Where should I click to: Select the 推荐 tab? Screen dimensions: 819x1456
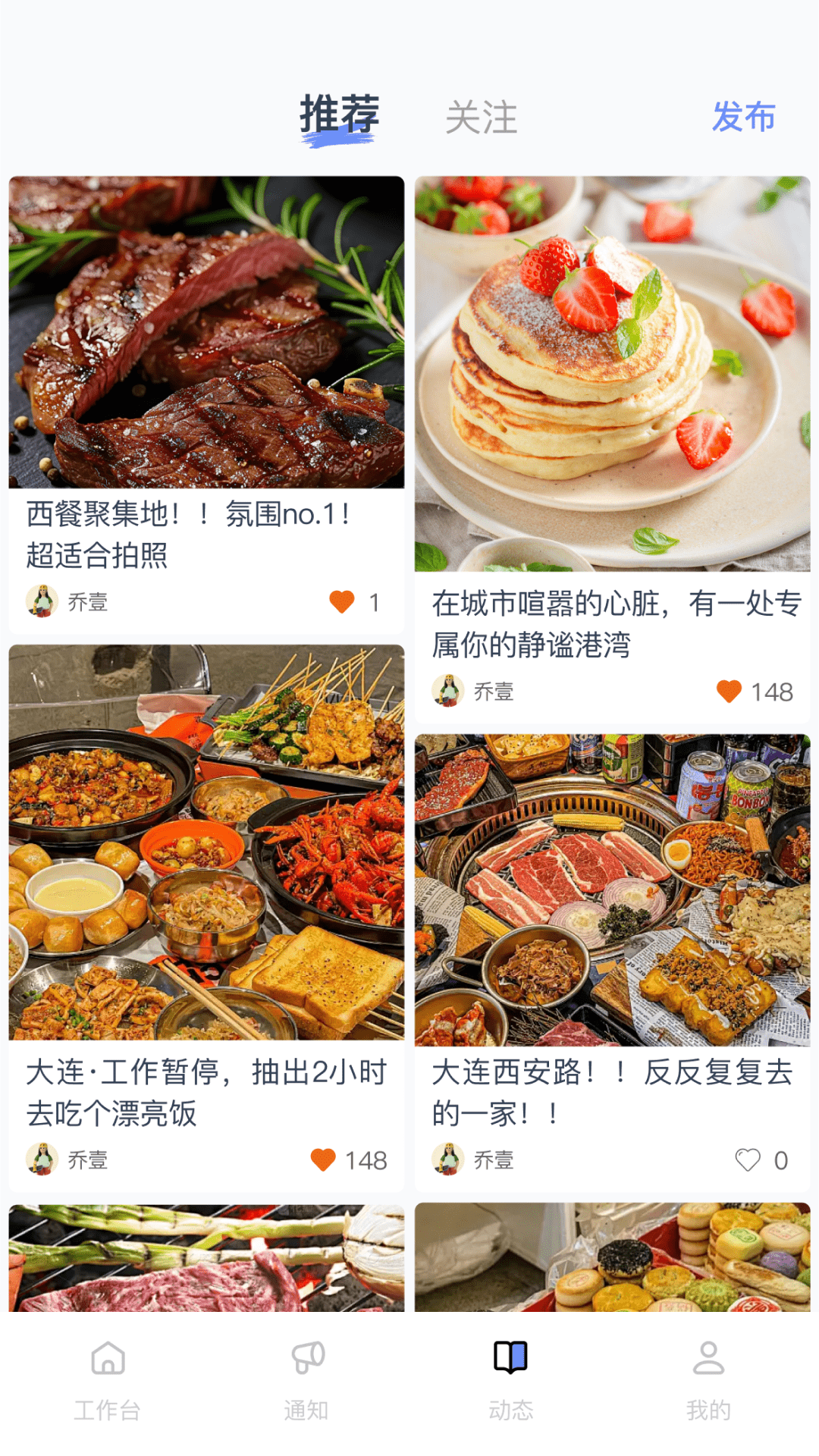click(x=339, y=112)
